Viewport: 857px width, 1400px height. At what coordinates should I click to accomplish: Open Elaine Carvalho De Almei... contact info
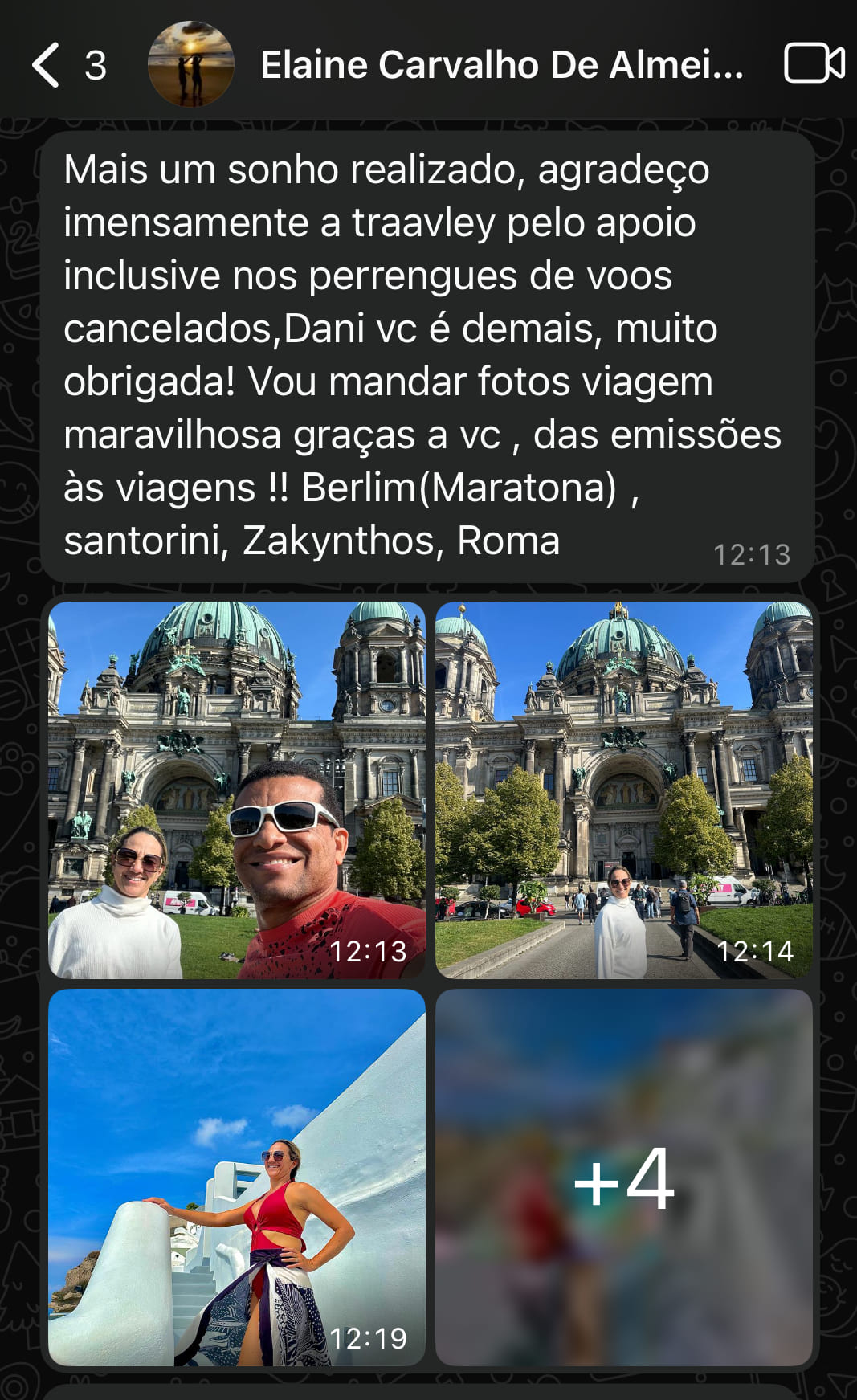coord(502,65)
